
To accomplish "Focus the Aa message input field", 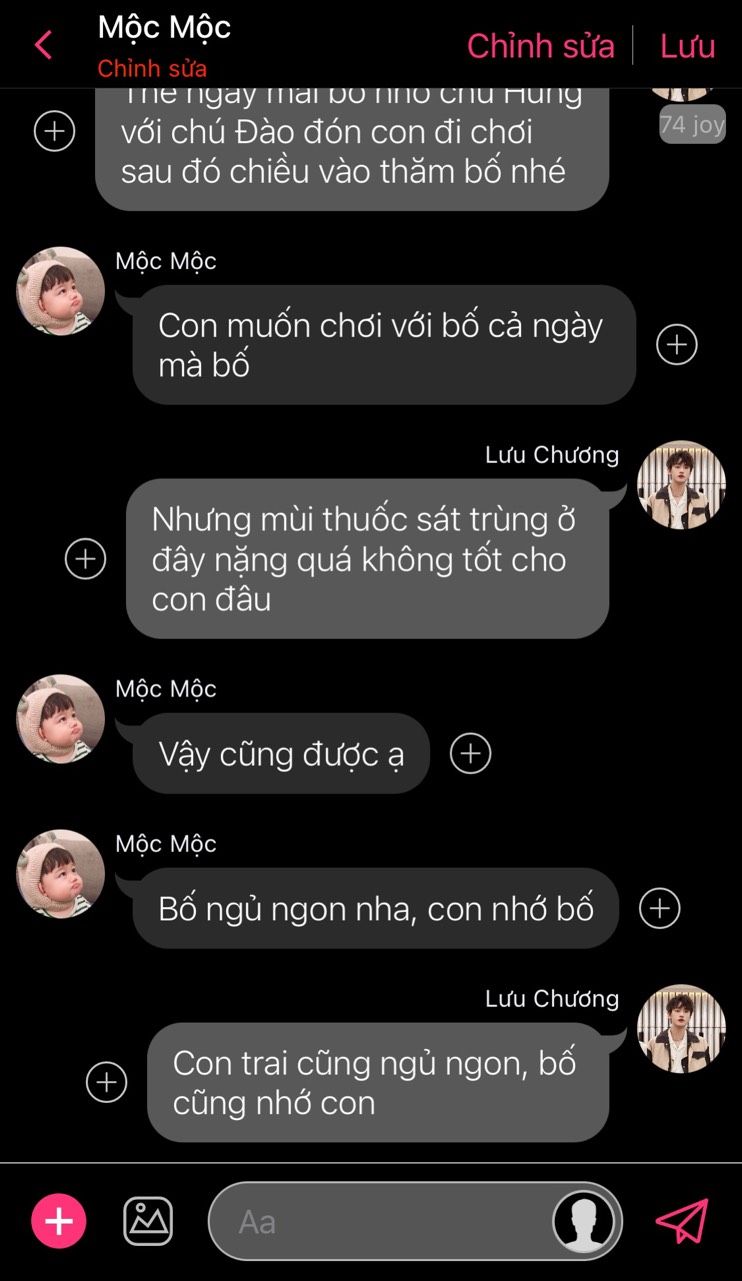I will pos(380,1222).
